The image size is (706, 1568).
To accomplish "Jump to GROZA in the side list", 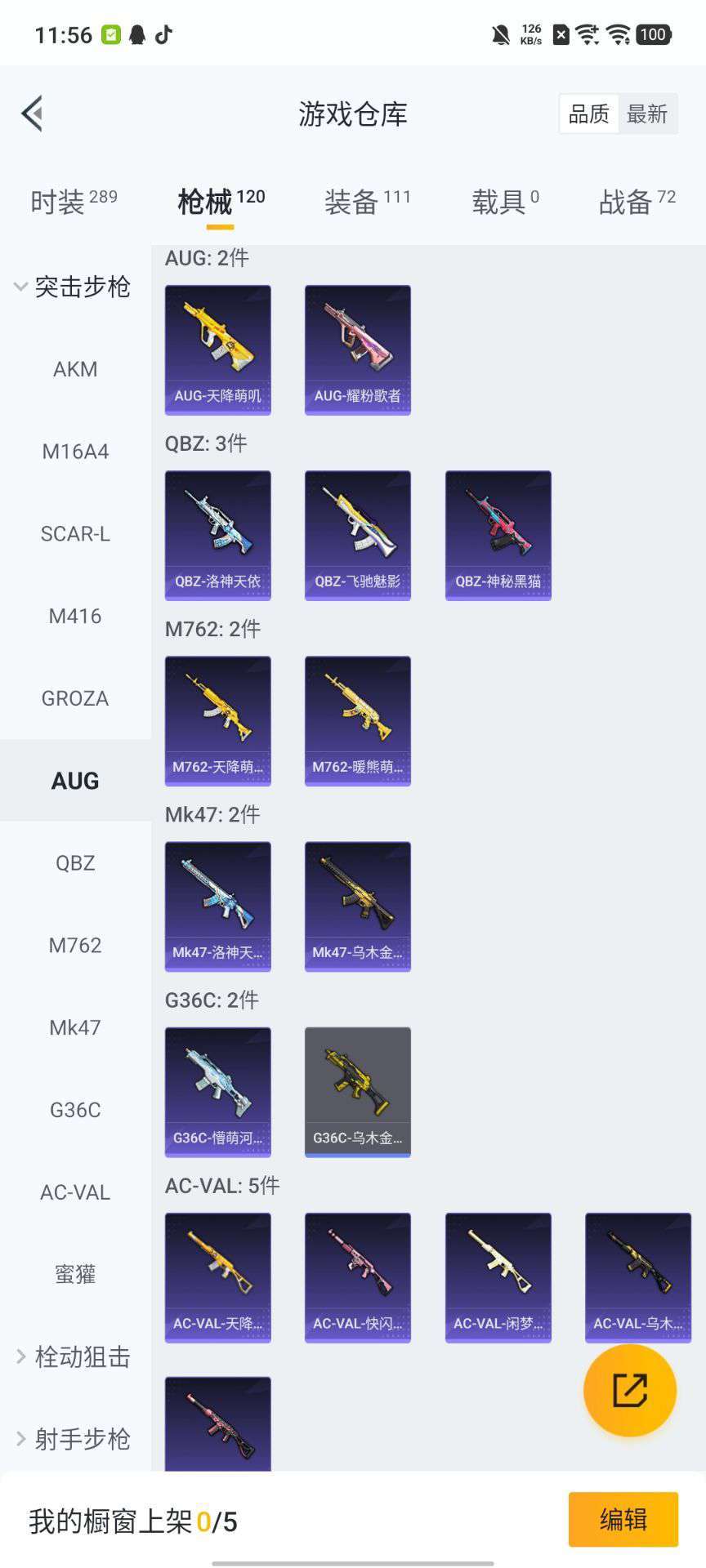I will 75,698.
